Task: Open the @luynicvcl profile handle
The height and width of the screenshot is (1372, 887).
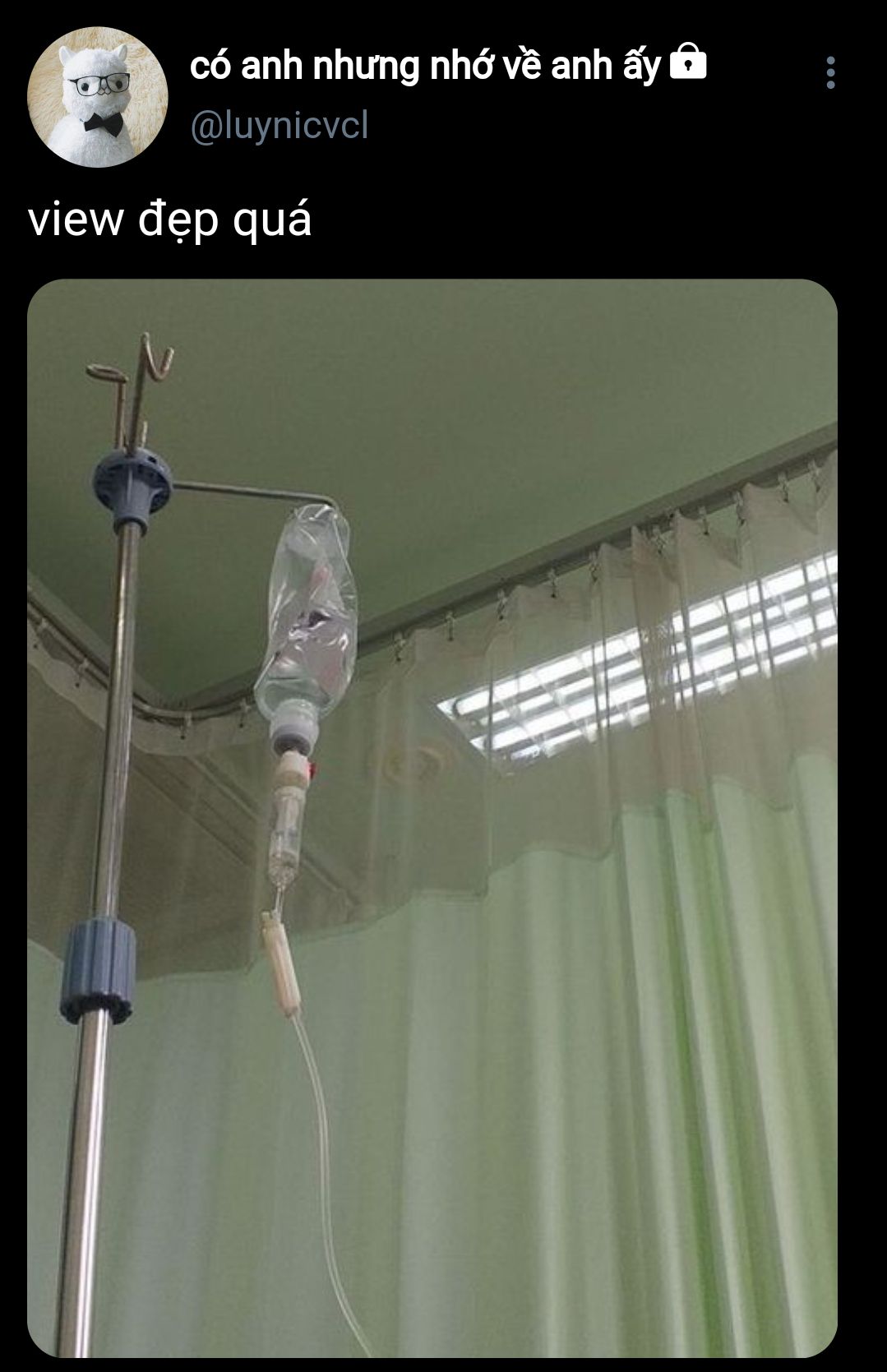Action: (x=279, y=127)
